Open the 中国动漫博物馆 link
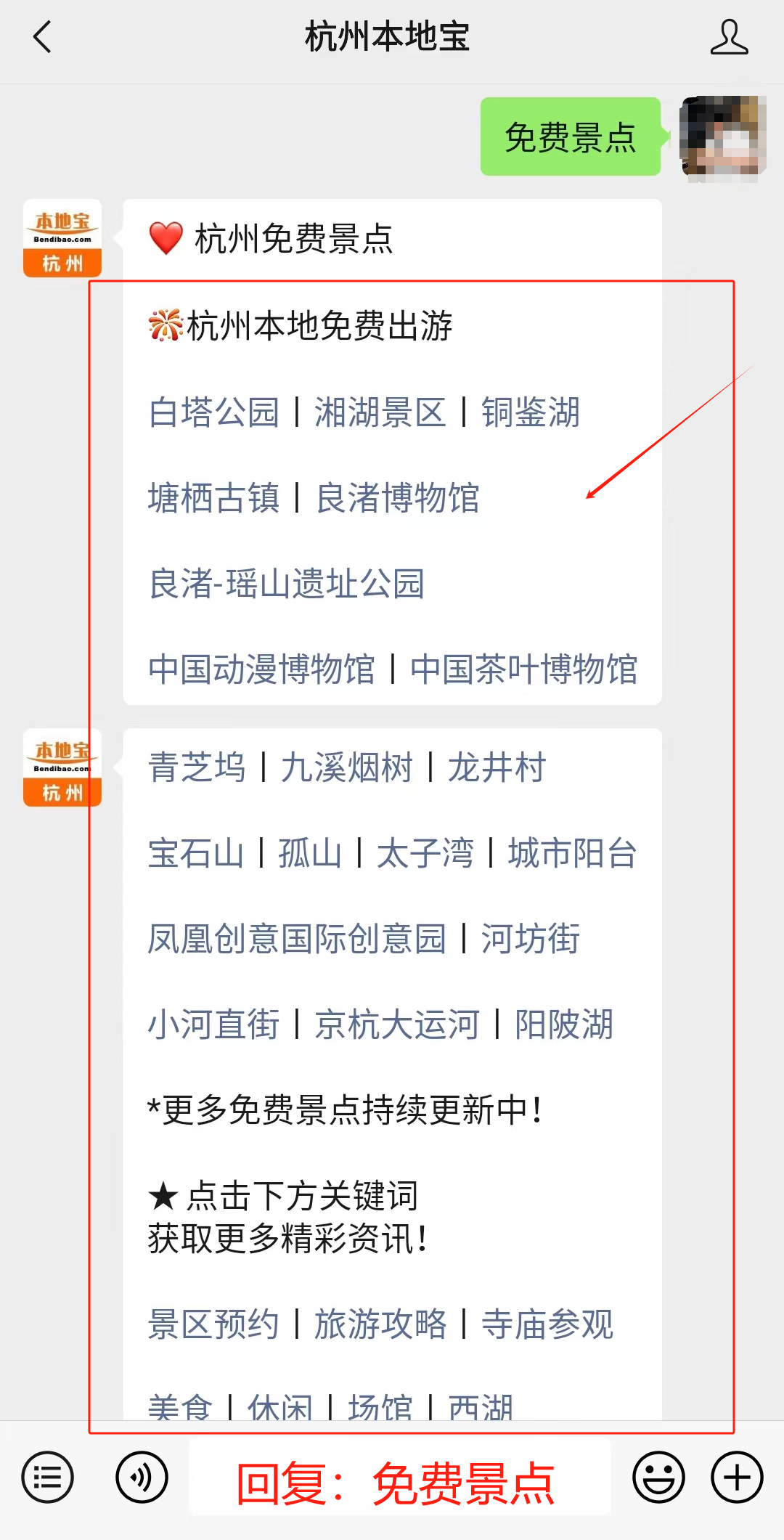 [x=261, y=669]
